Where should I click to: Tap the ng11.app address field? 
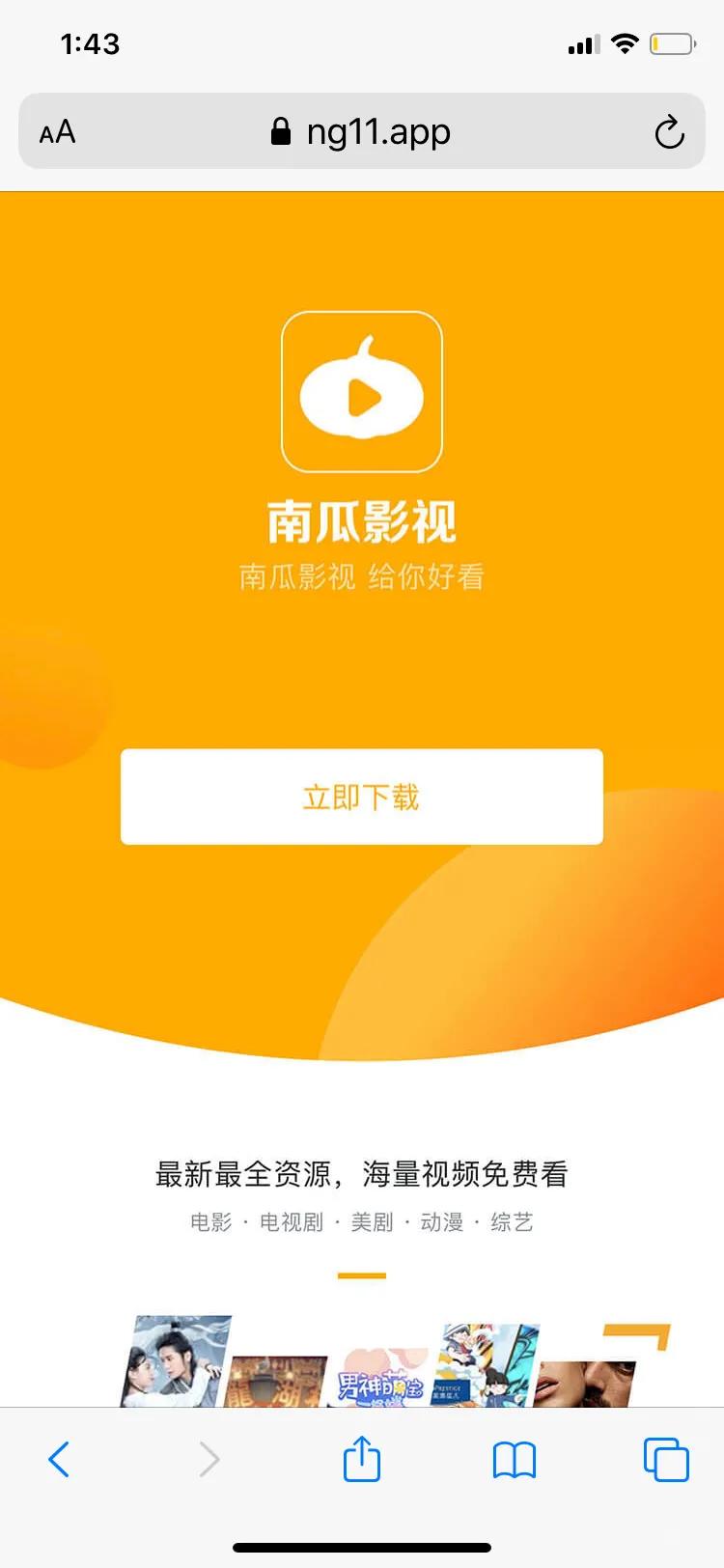pyautogui.click(x=362, y=131)
